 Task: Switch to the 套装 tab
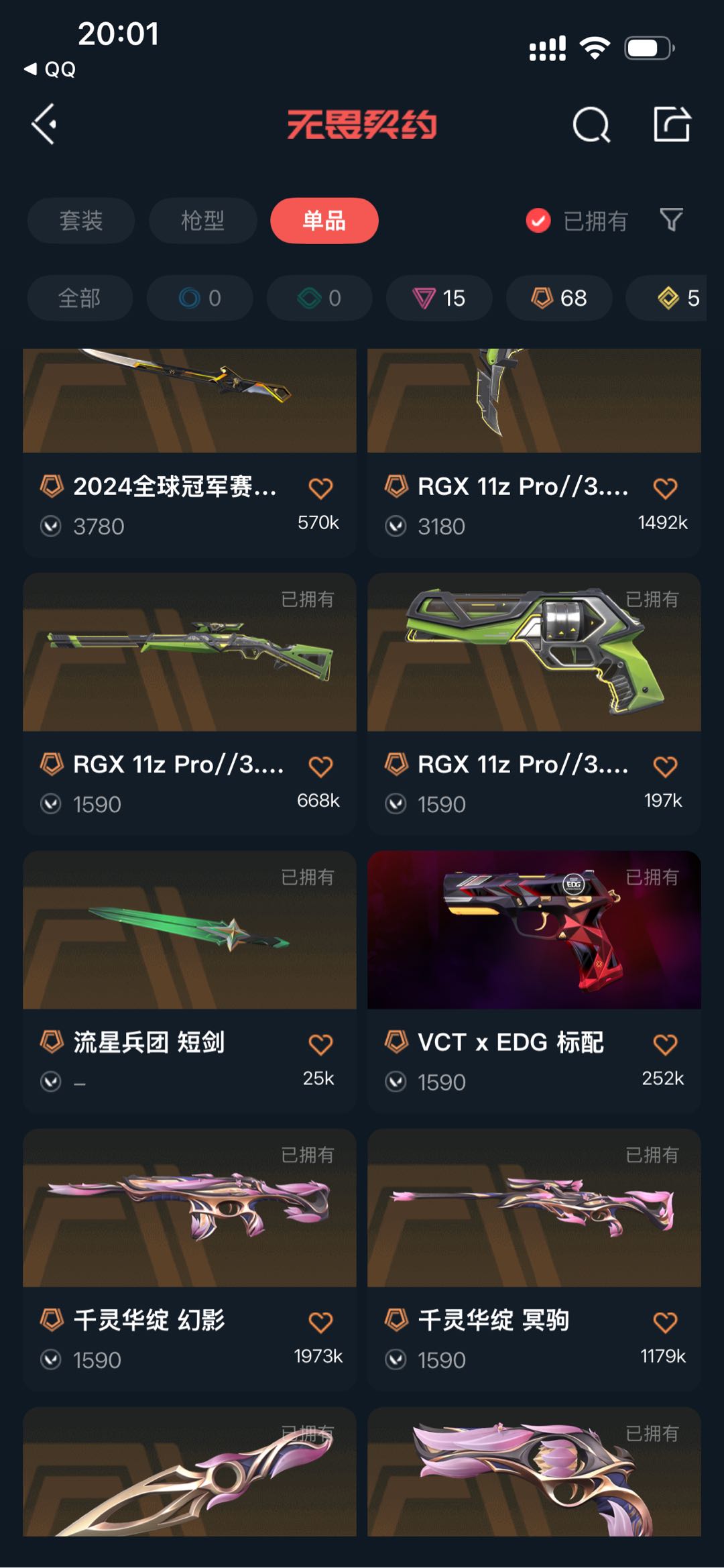pyautogui.click(x=81, y=221)
